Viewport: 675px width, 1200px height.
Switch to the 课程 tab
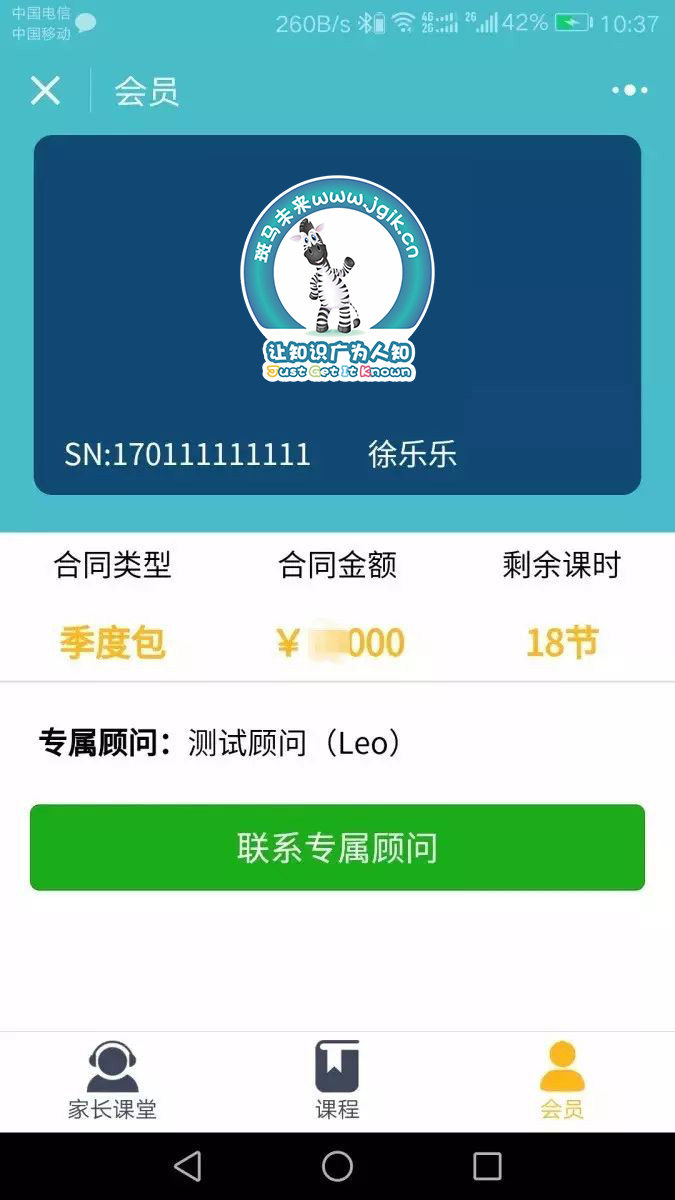(337, 1081)
